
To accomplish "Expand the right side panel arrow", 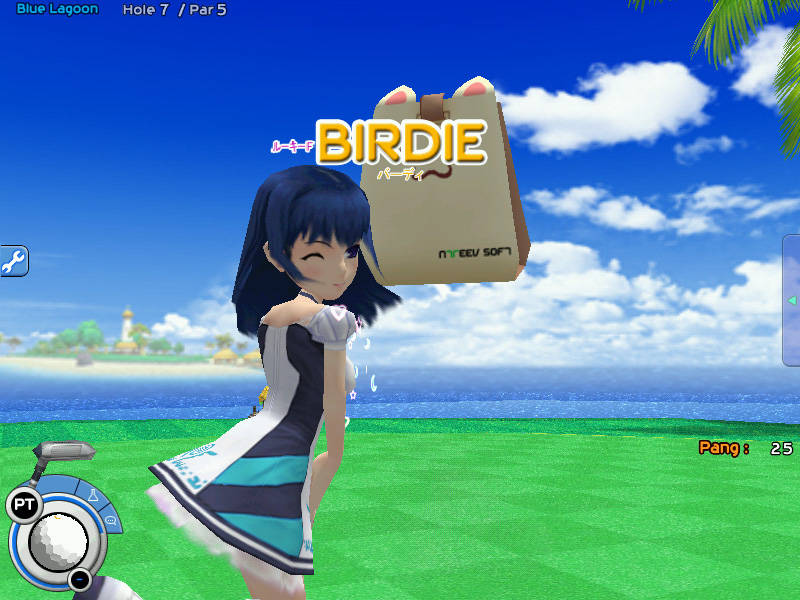I will pos(791,300).
